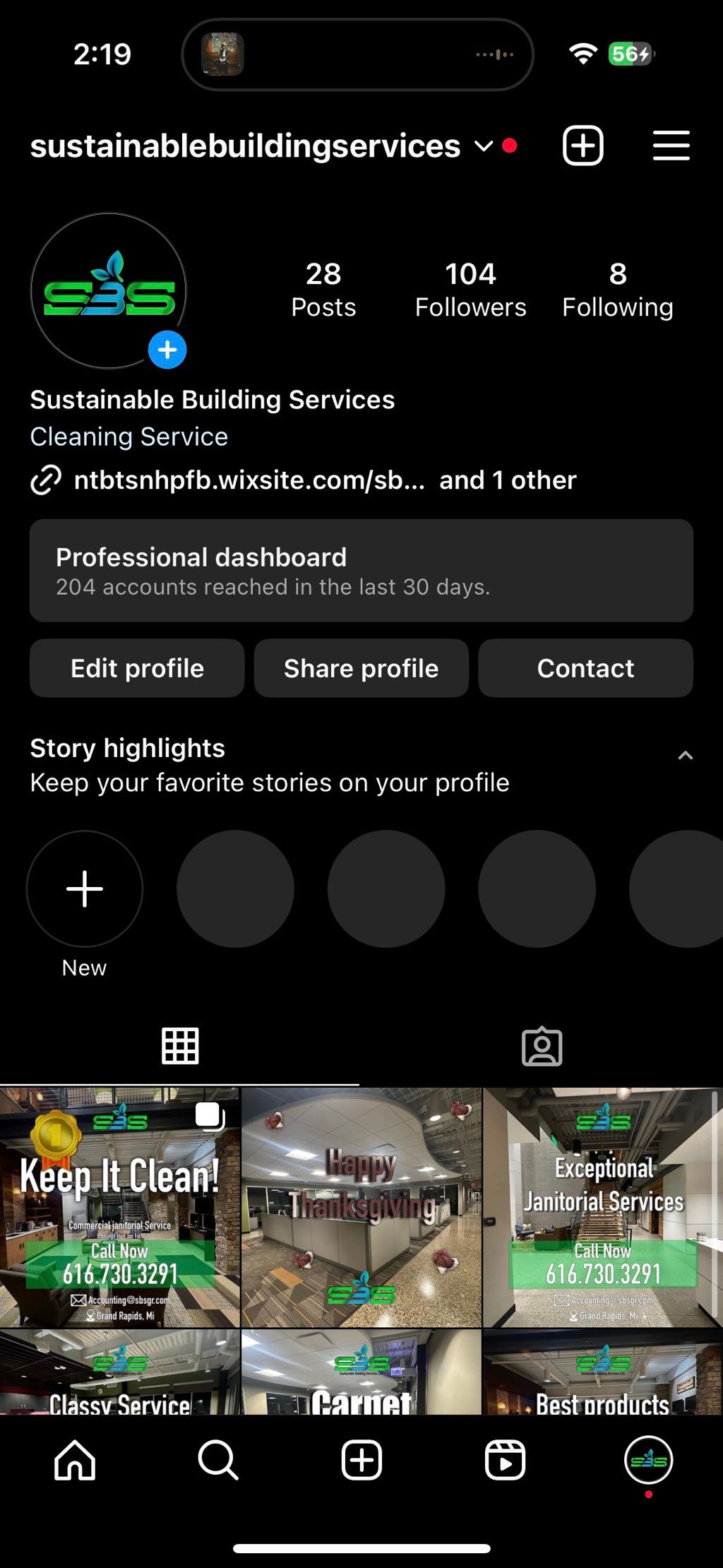Add a story from the profile picture
723x1568 pixels.
click(x=167, y=350)
